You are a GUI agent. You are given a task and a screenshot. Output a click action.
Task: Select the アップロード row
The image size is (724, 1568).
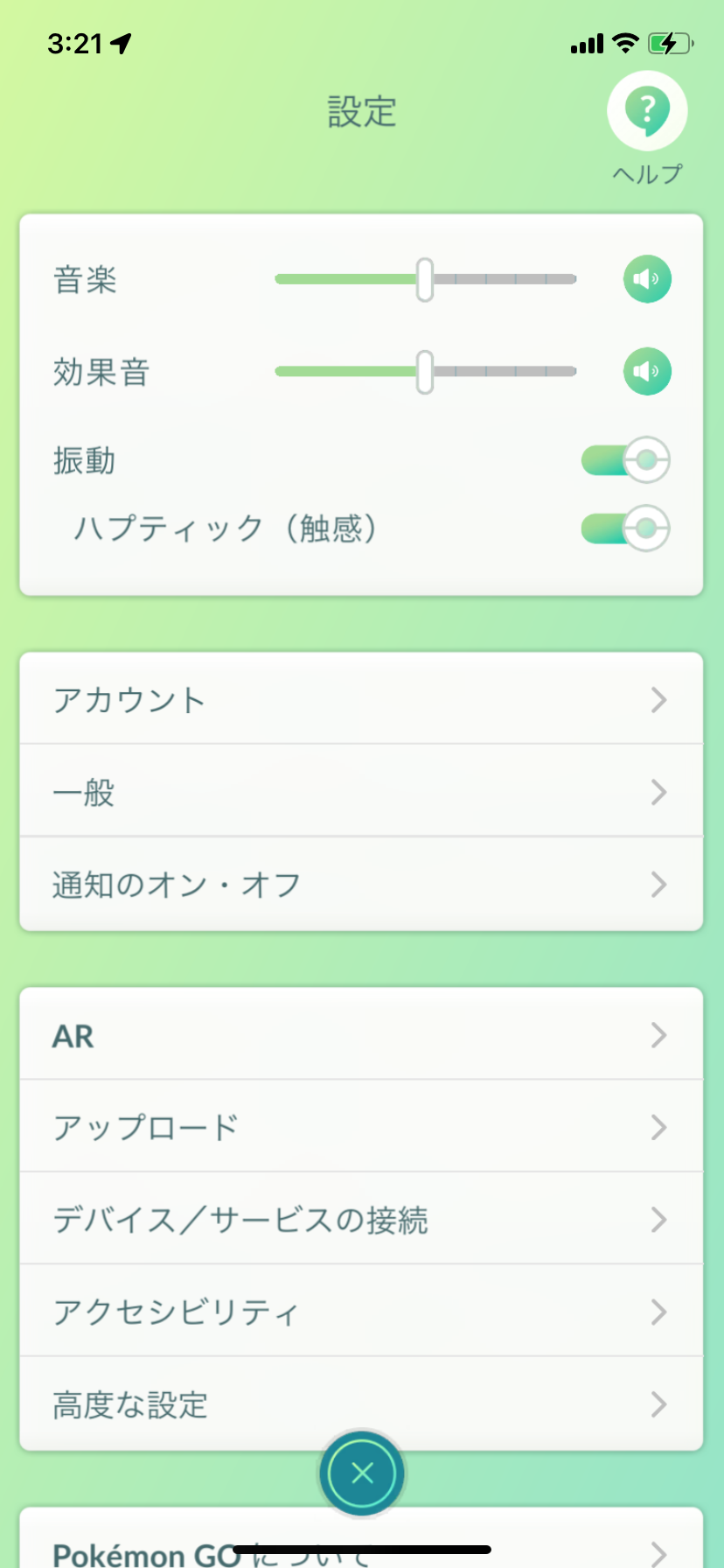click(x=361, y=1128)
